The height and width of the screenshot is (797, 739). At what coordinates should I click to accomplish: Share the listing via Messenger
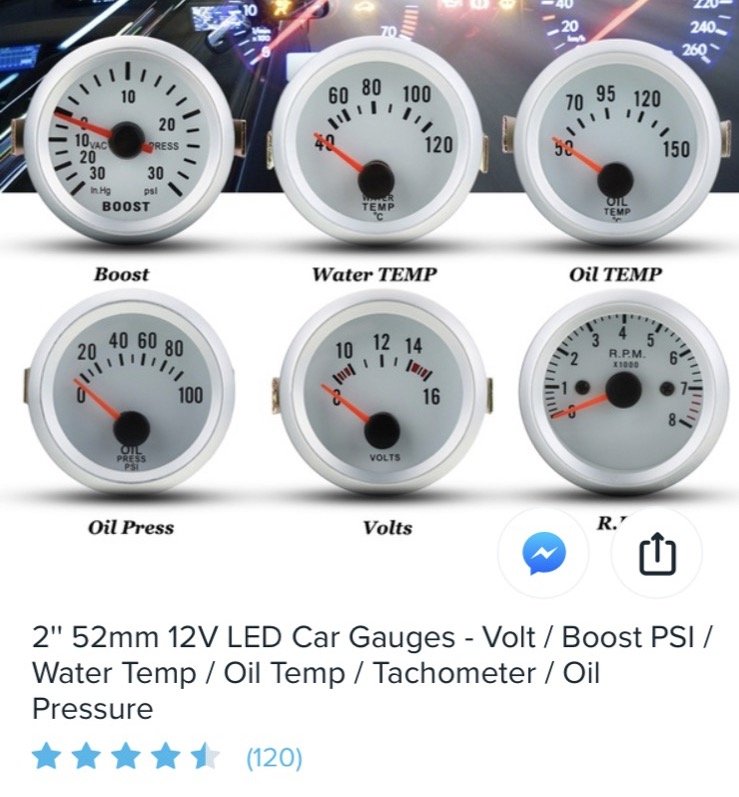545,553
